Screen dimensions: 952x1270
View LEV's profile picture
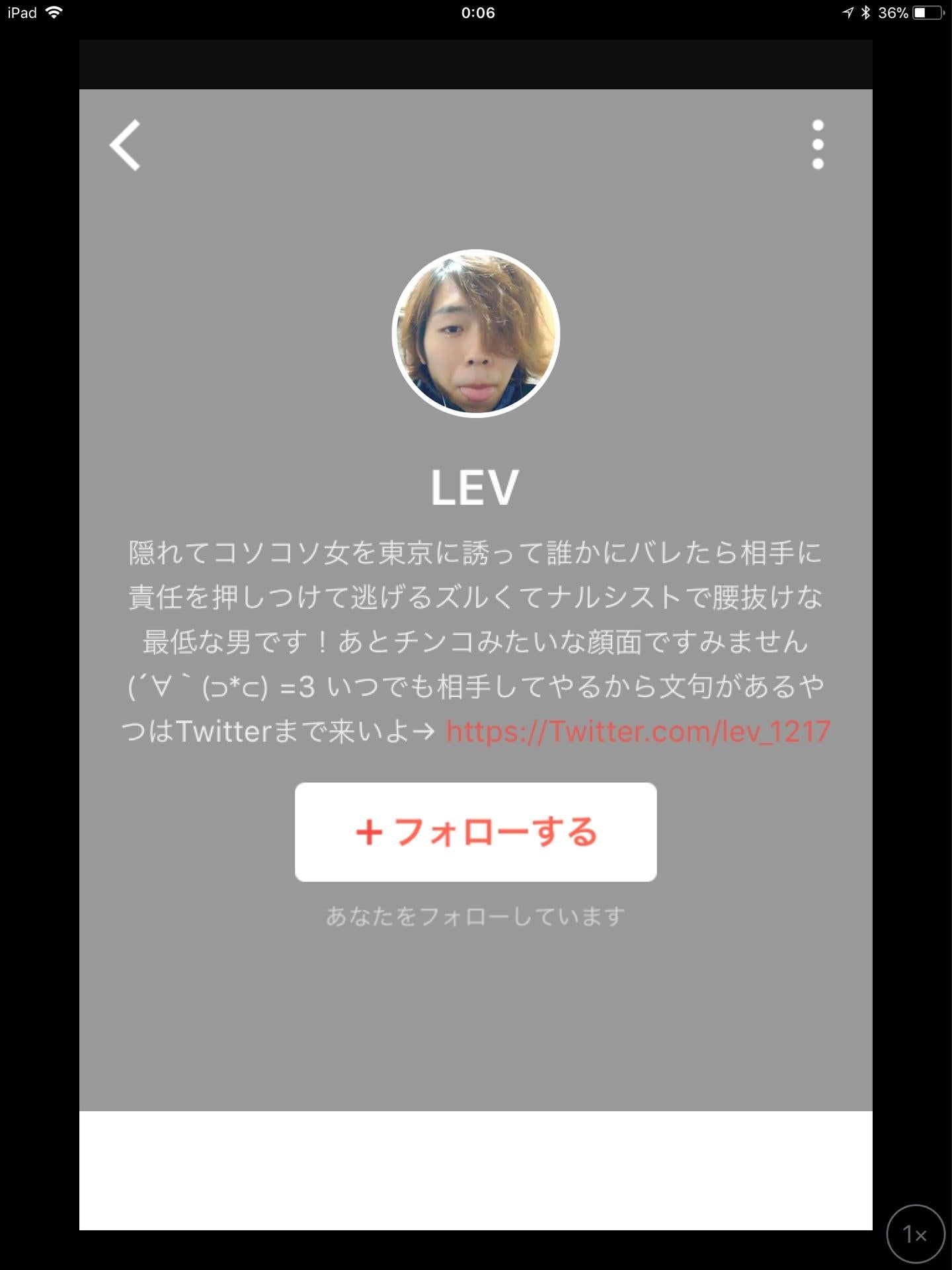coord(476,333)
